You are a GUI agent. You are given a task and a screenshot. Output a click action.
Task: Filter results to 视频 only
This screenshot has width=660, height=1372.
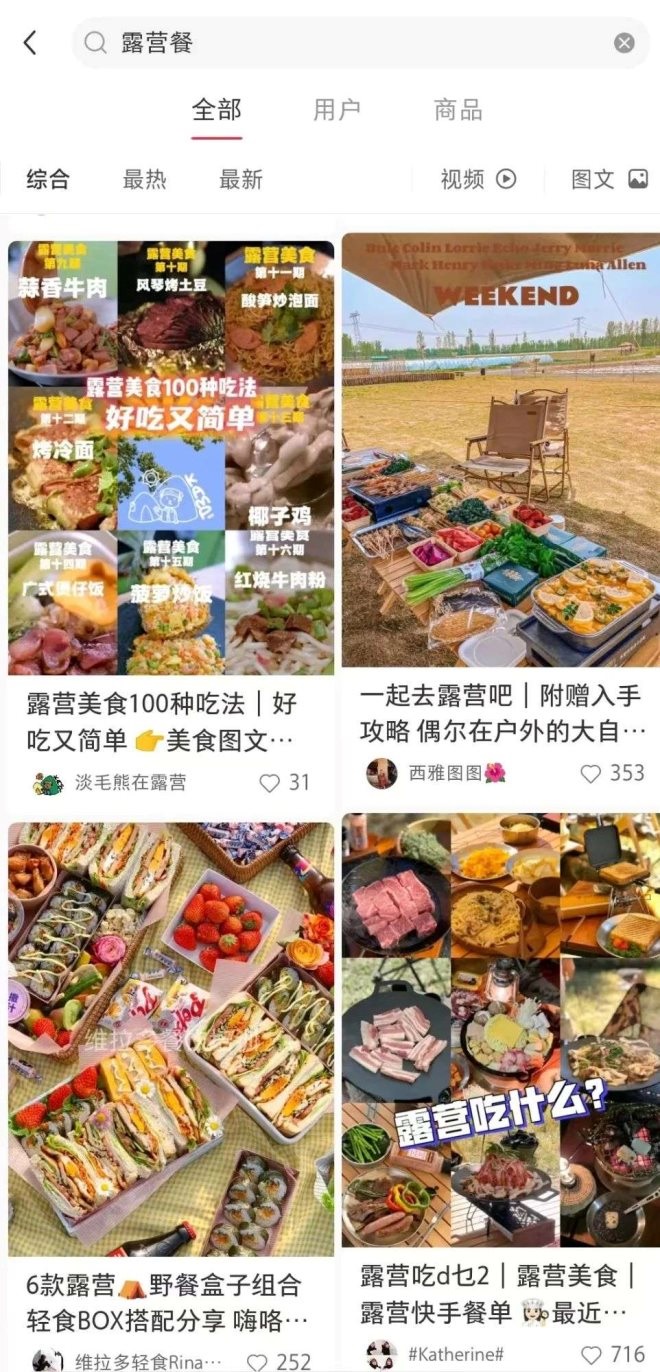pos(478,180)
